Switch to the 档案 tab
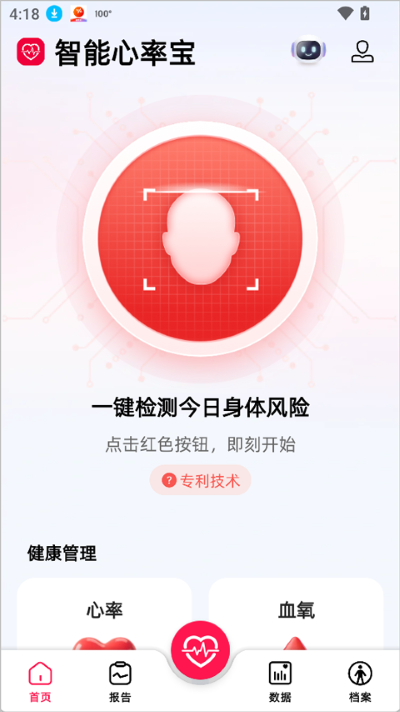Viewport: 400px width, 712px height. coord(360,682)
